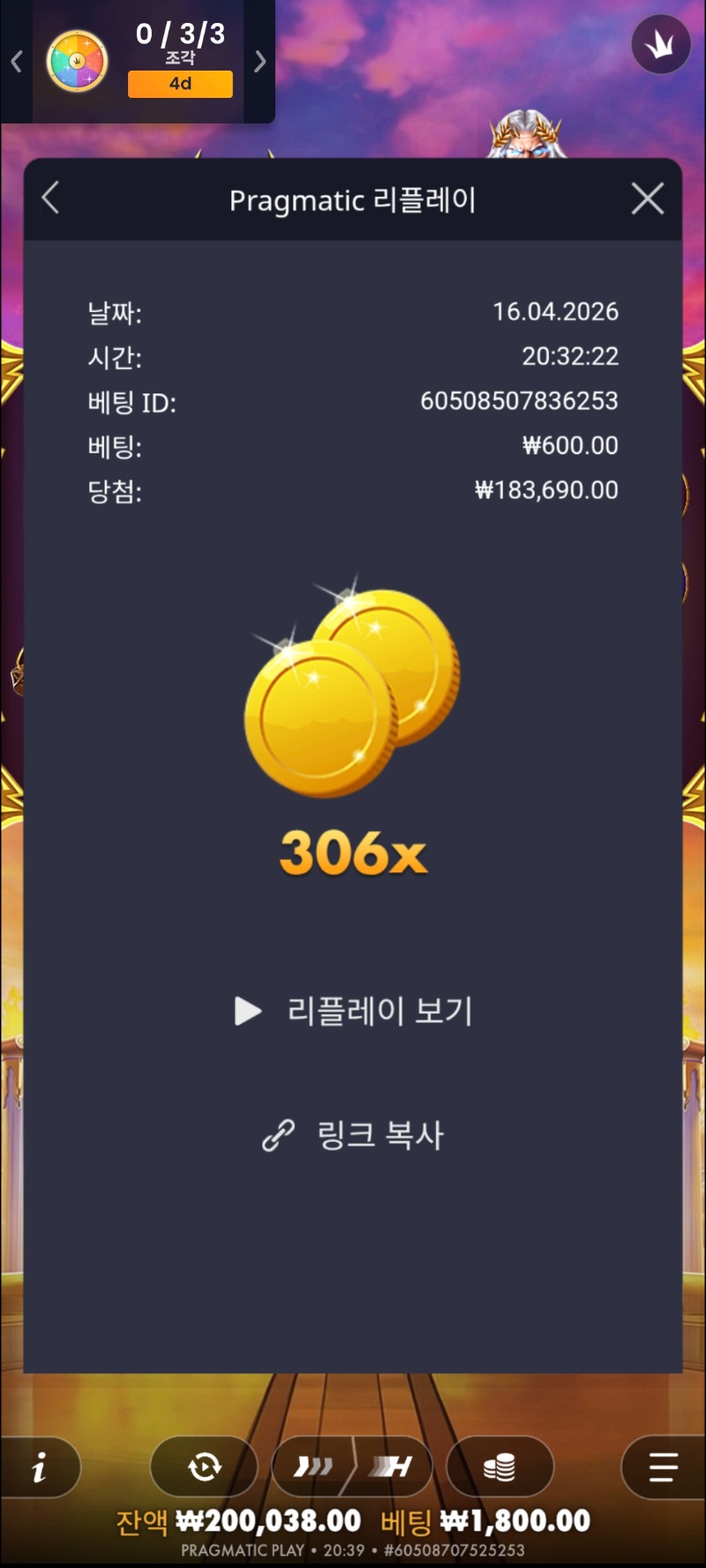This screenshot has width=706, height=1568.
Task: Open the wheel piece collection widget
Action: point(78,62)
